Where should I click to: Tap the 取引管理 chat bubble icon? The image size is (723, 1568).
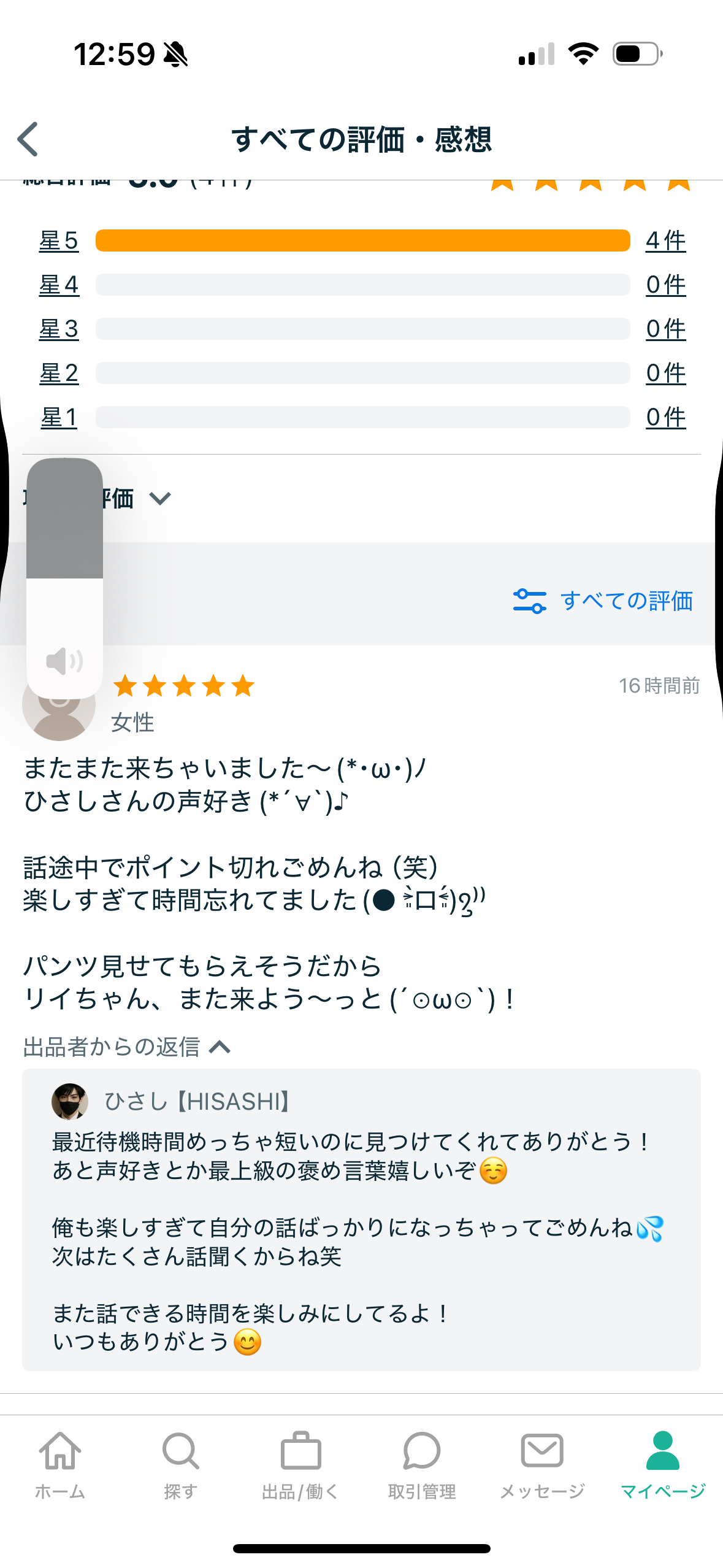pyautogui.click(x=421, y=1452)
